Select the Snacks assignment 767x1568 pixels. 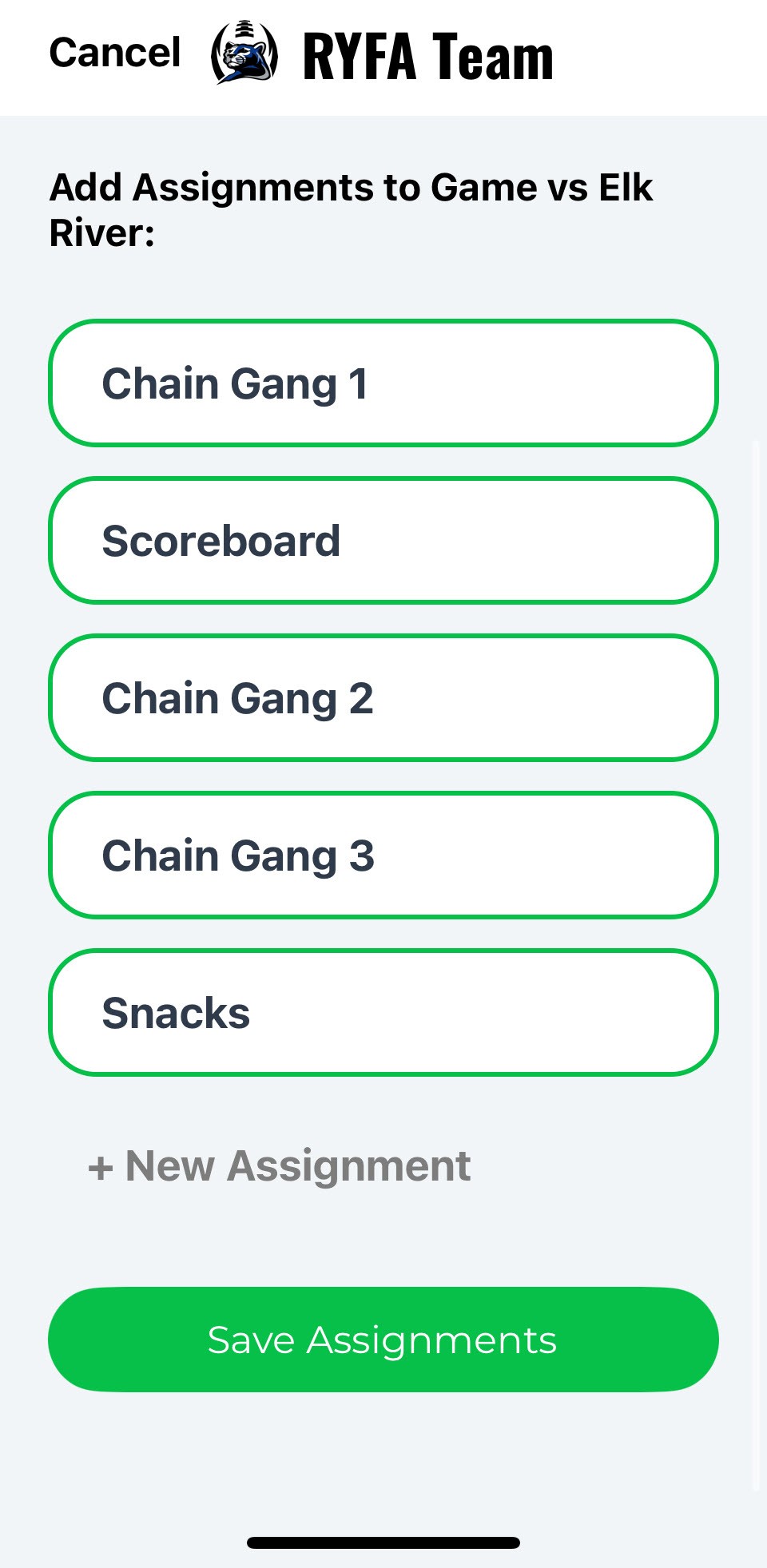coord(383,1013)
